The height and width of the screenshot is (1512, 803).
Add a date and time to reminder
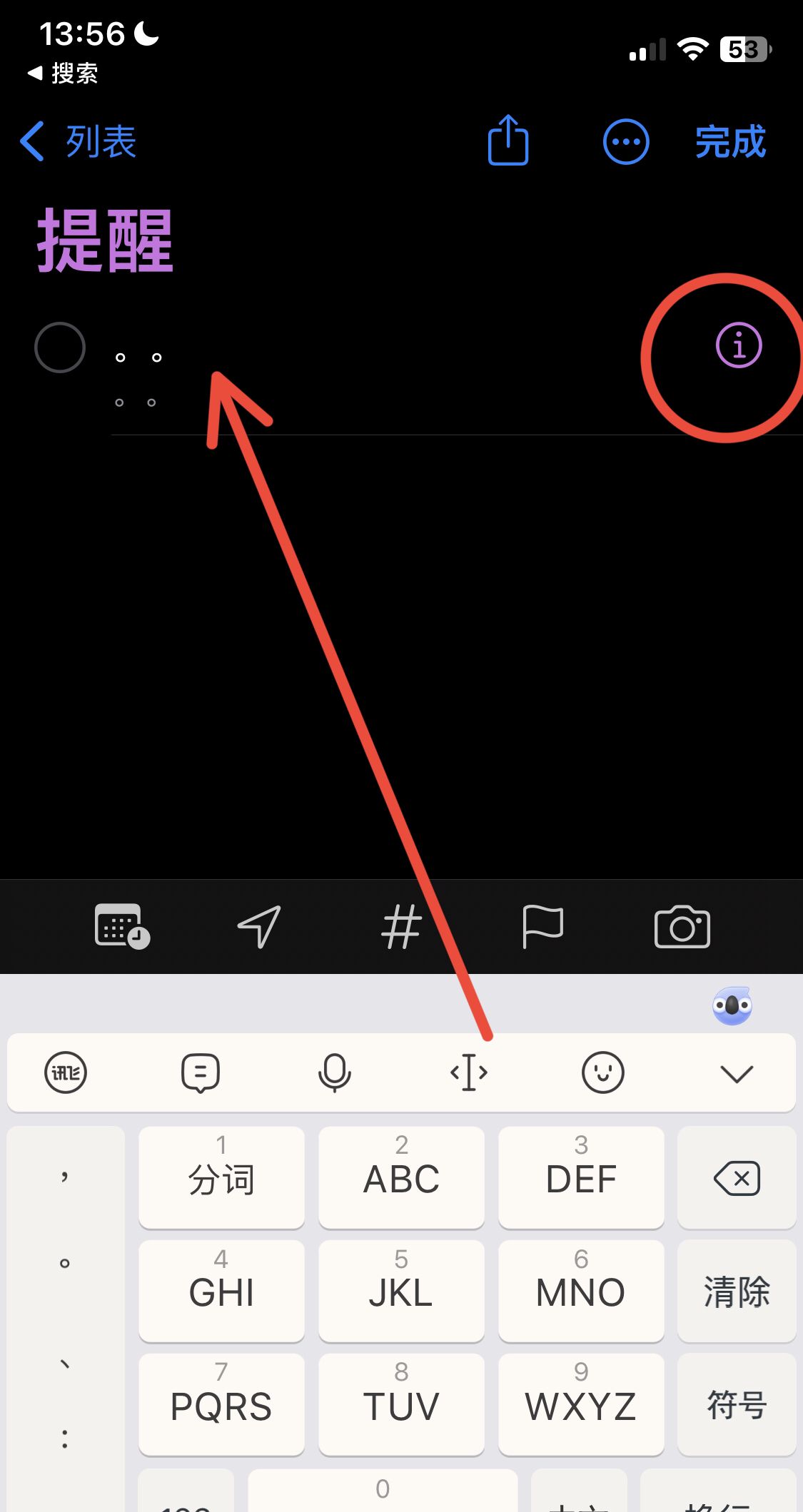(122, 926)
